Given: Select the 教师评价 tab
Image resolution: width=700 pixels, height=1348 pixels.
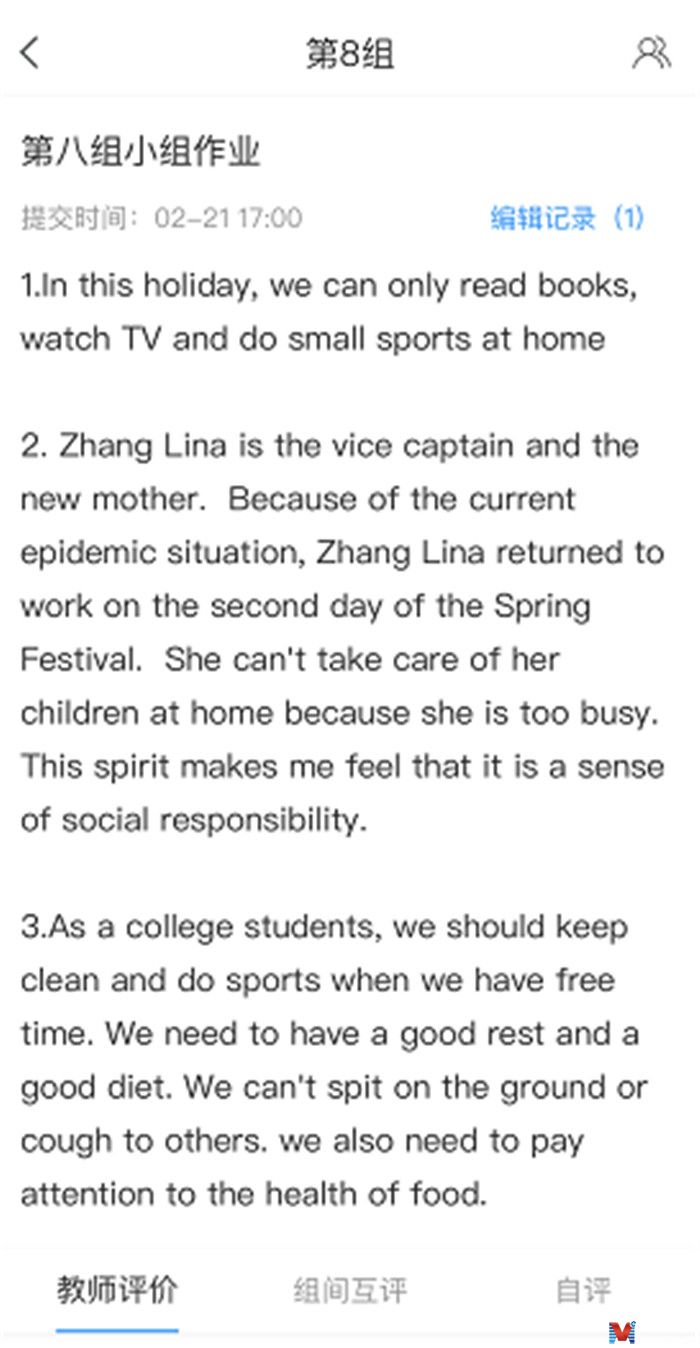Looking at the screenshot, I should tap(117, 1290).
